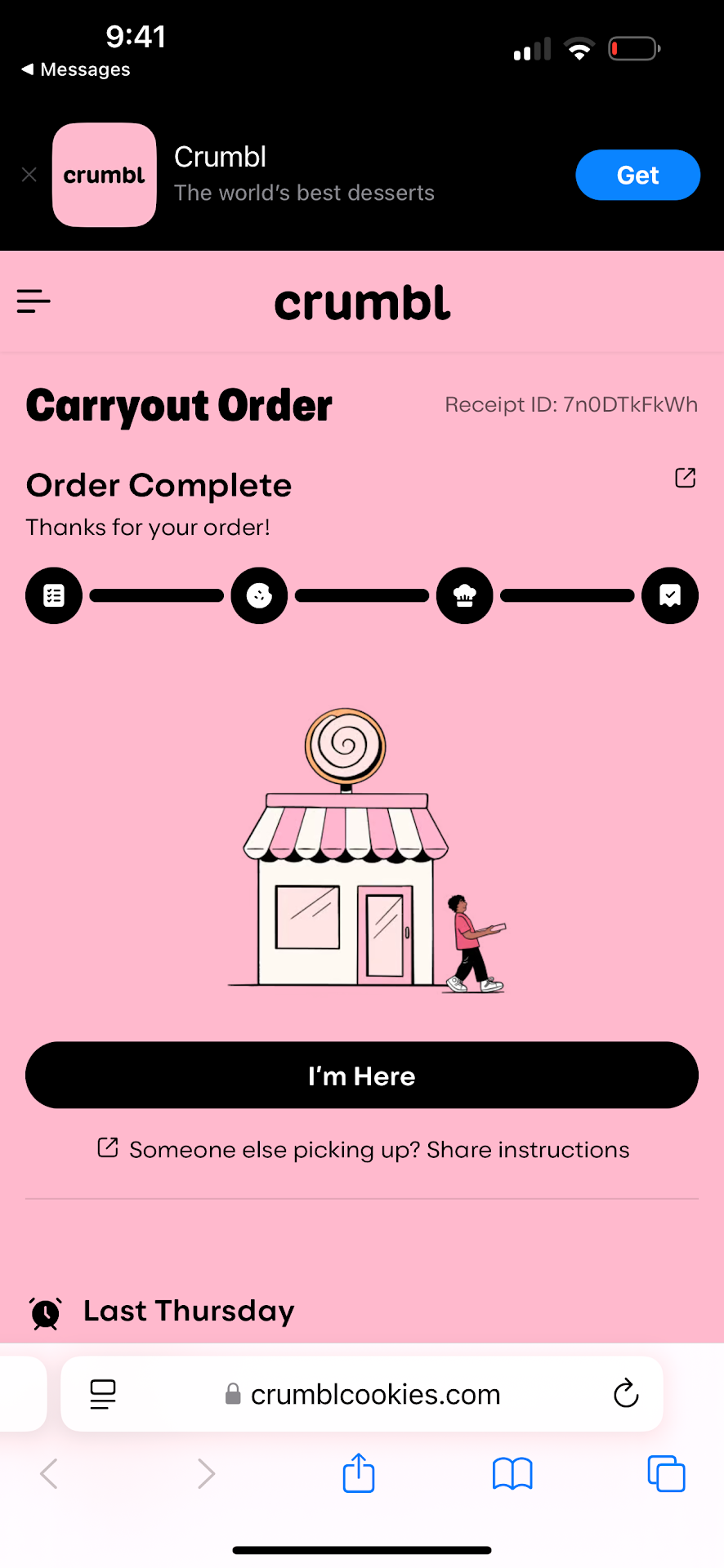
Task: Open the share icon beside Order Complete
Action: pyautogui.click(x=685, y=478)
